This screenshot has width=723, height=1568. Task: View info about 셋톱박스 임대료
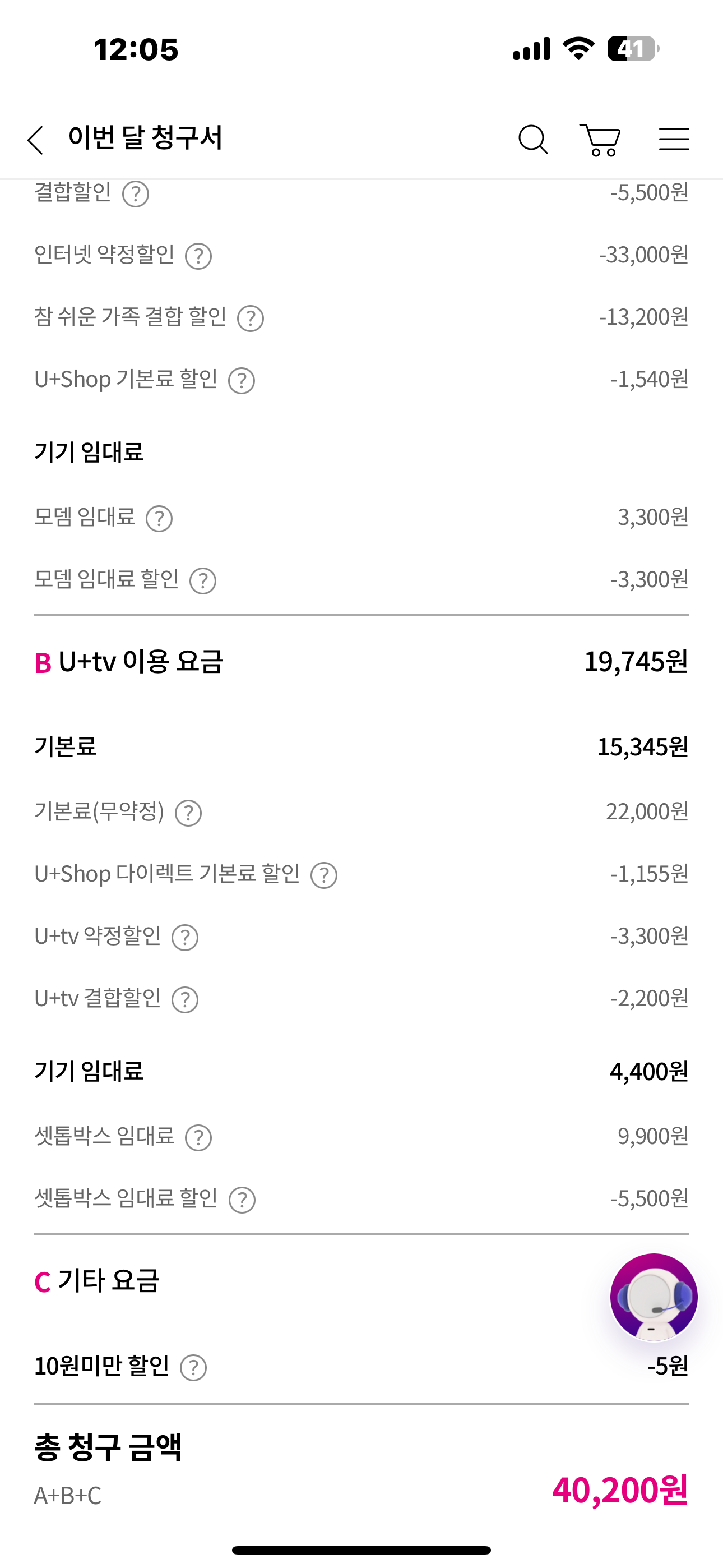pyautogui.click(x=198, y=1138)
